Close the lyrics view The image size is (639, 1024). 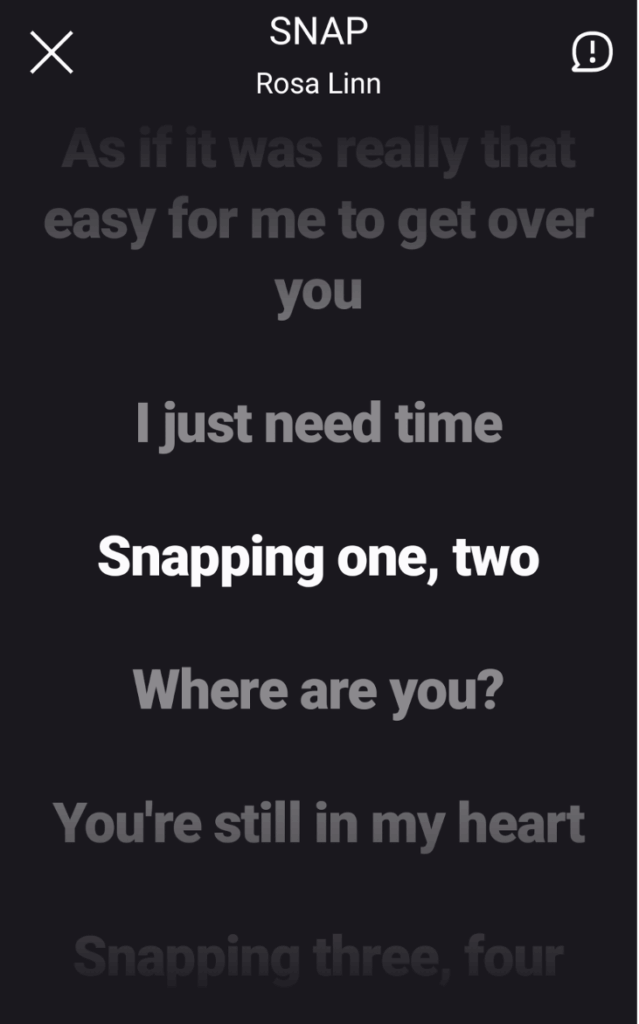[52, 52]
